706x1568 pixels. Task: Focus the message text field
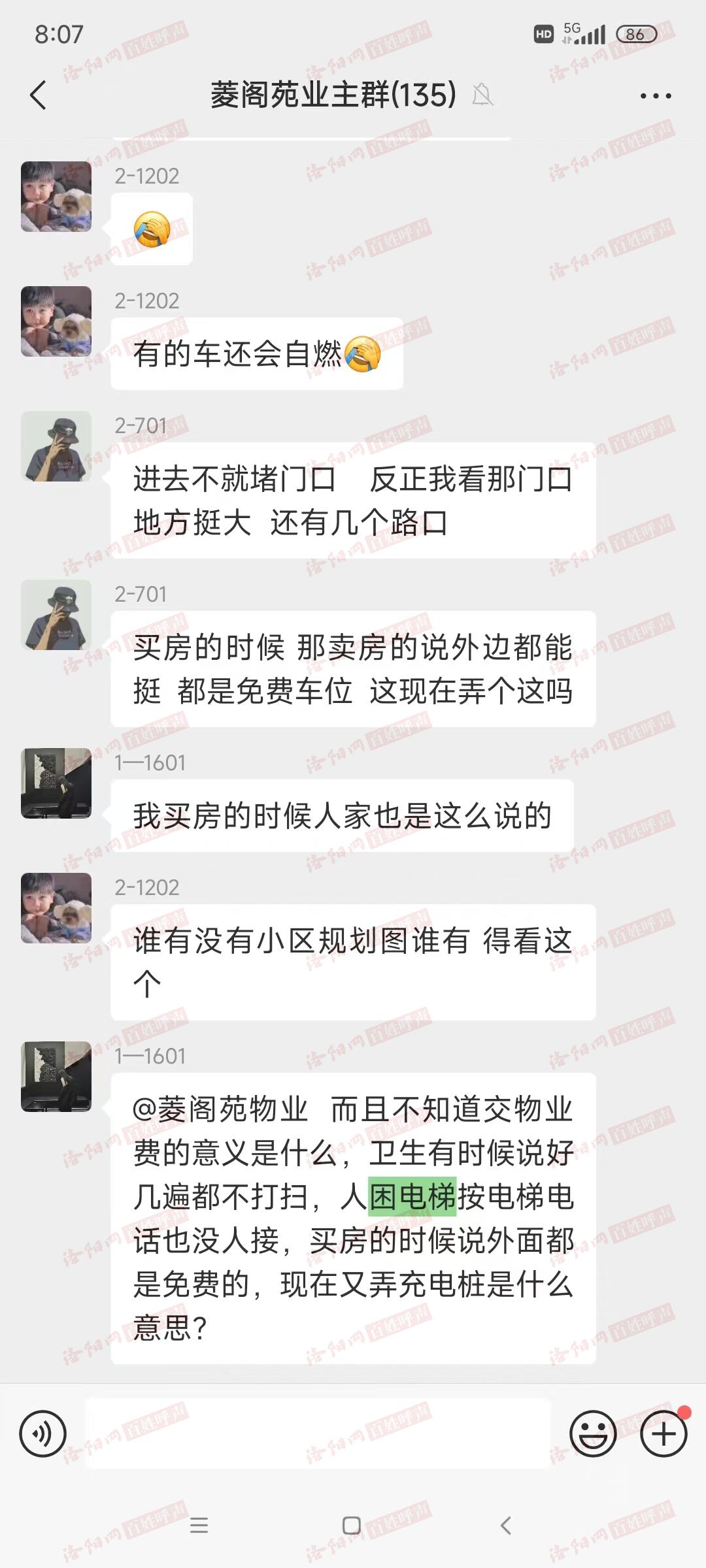click(x=318, y=1433)
